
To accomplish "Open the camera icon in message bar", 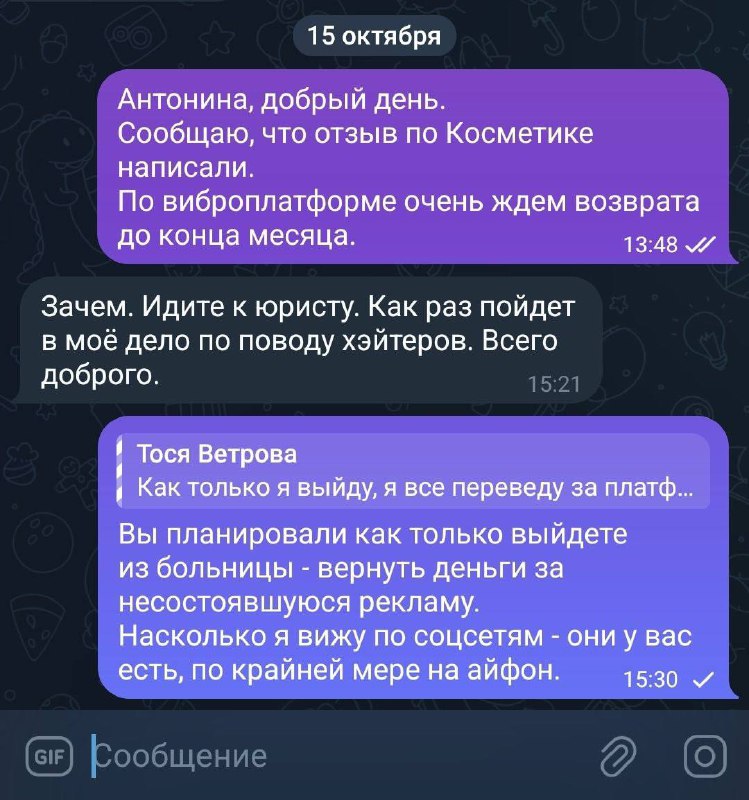I will click(x=703, y=757).
